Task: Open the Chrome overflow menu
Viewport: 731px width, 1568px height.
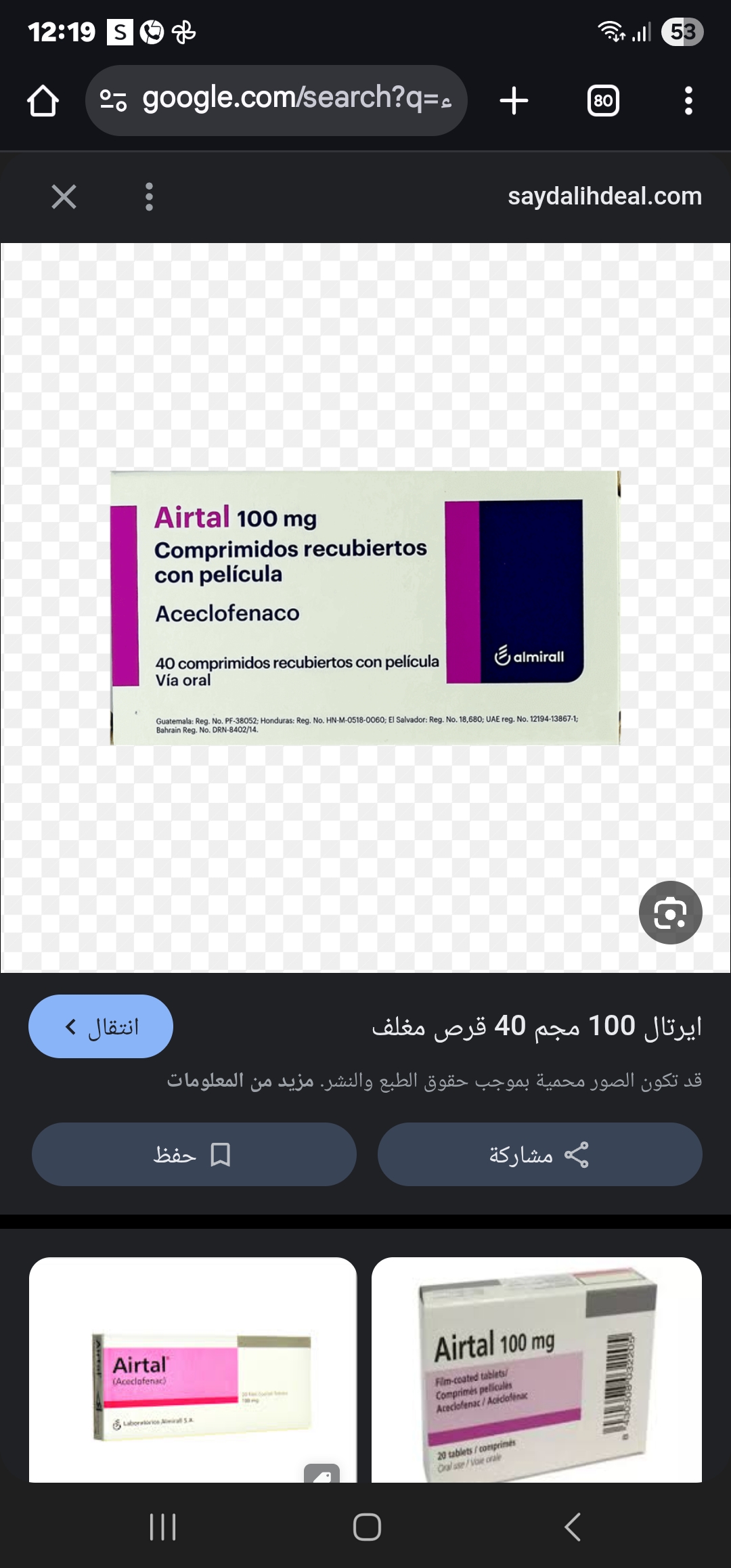Action: point(688,101)
